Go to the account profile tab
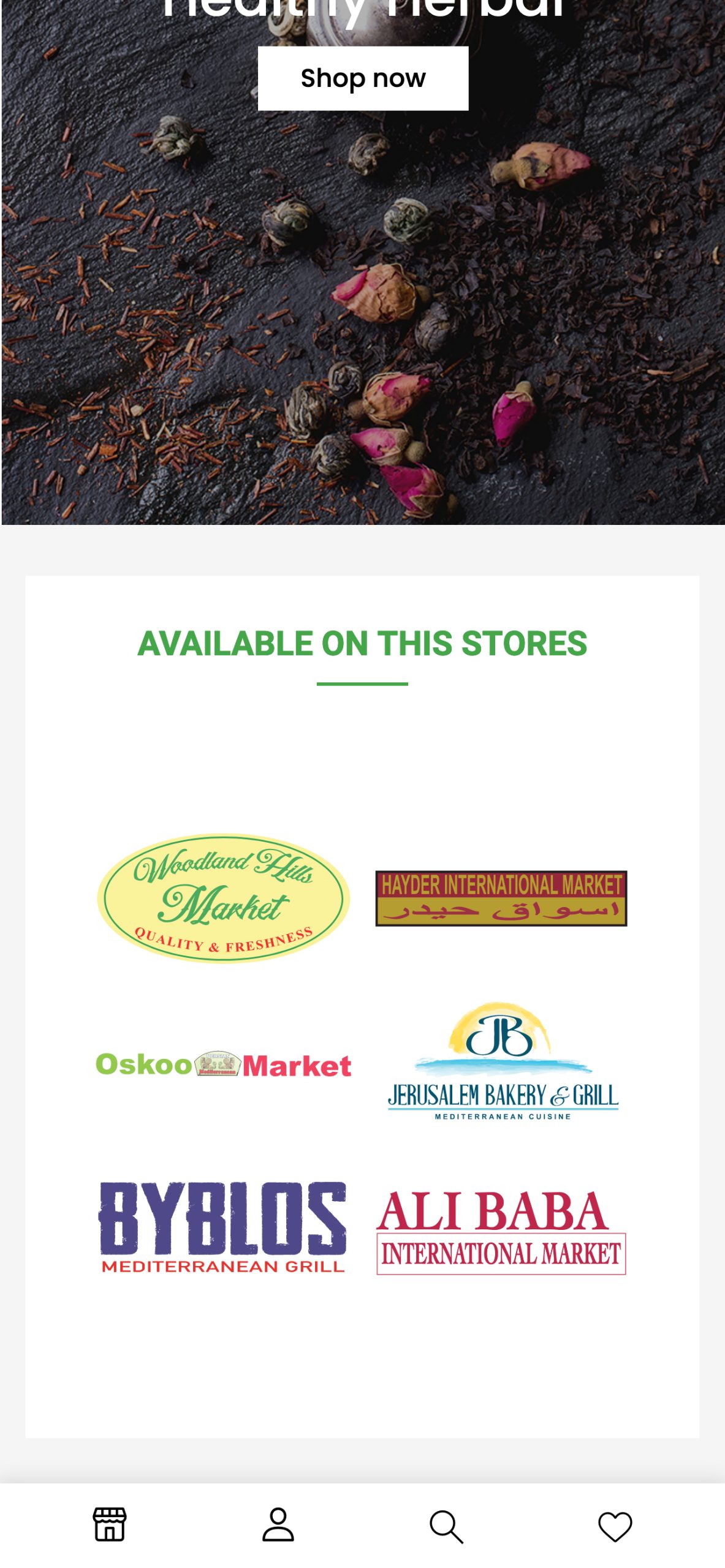The height and width of the screenshot is (1568, 725). (x=278, y=1525)
